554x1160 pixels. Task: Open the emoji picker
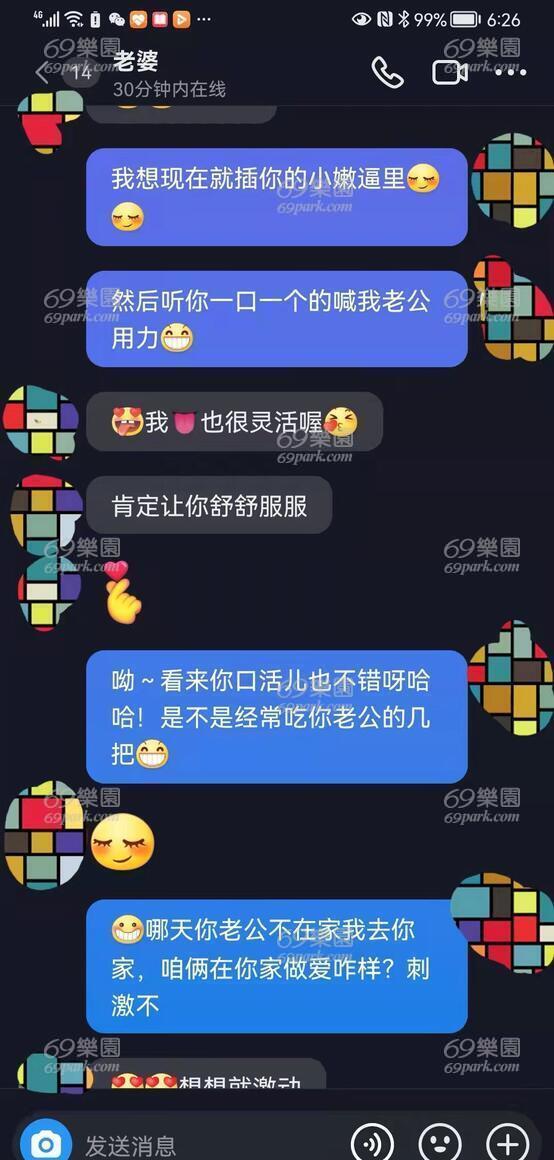[x=440, y=1144]
